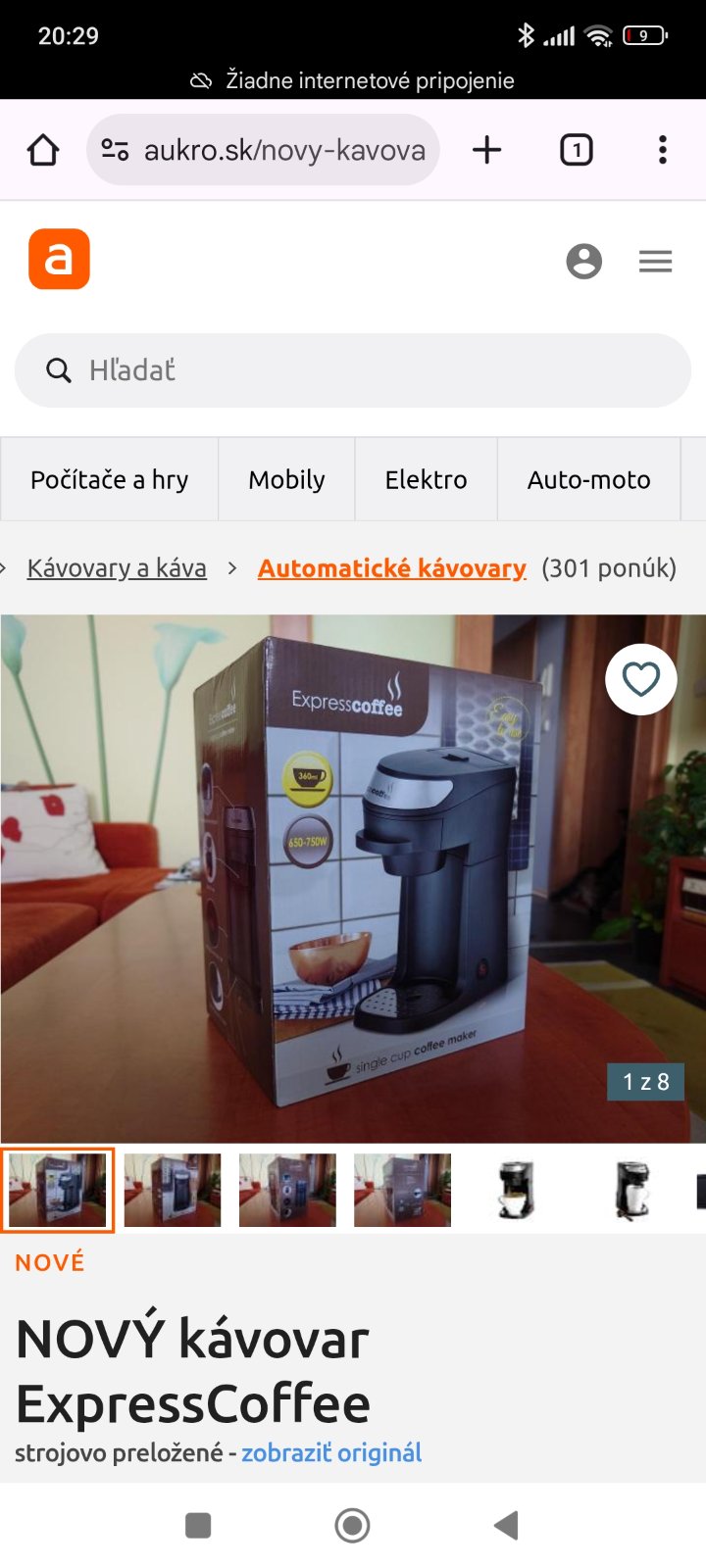This screenshot has height=1568, width=706.
Task: Open the tab switcher
Action: pos(576,150)
